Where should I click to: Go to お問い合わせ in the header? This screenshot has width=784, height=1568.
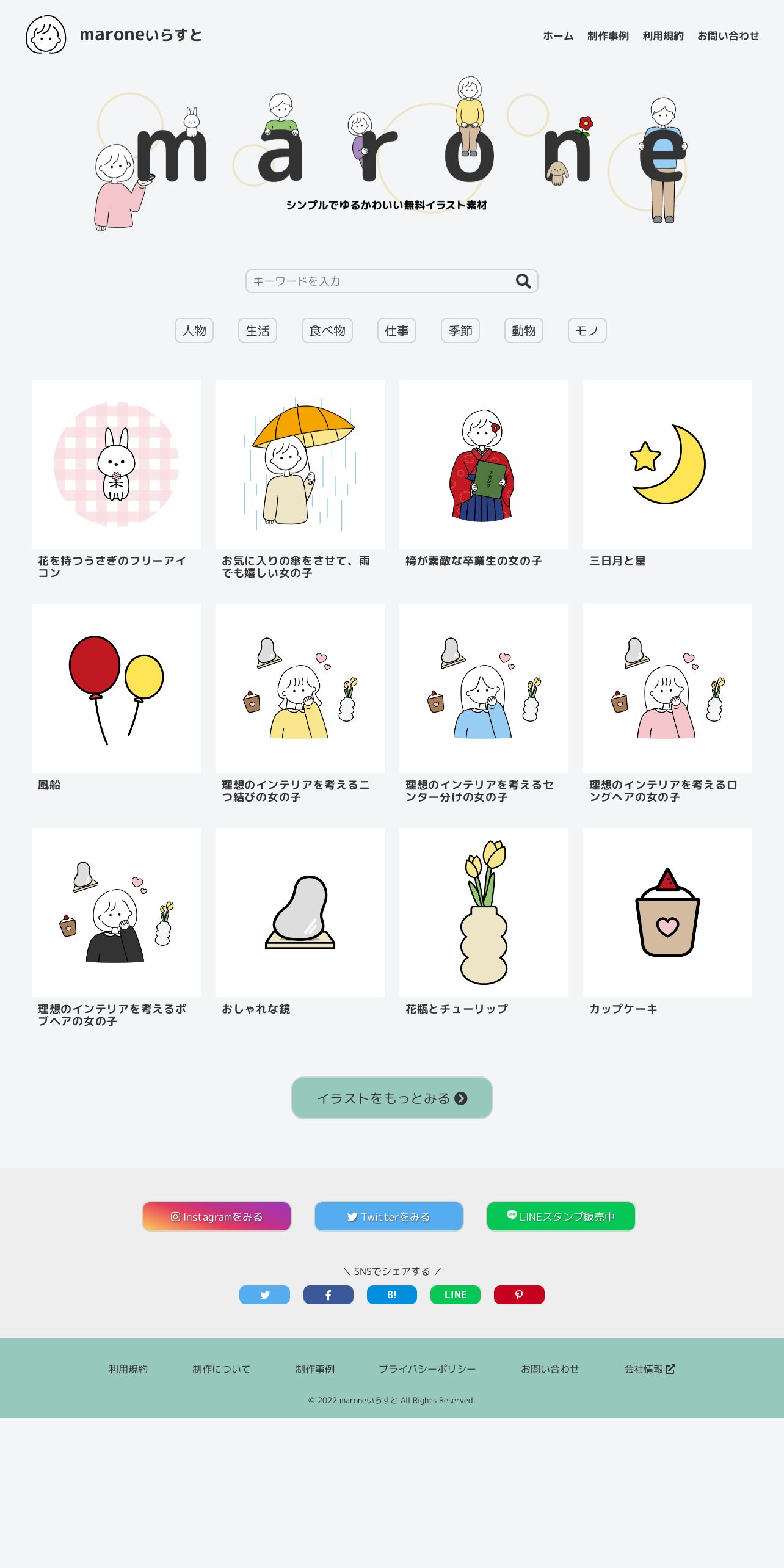[x=728, y=36]
